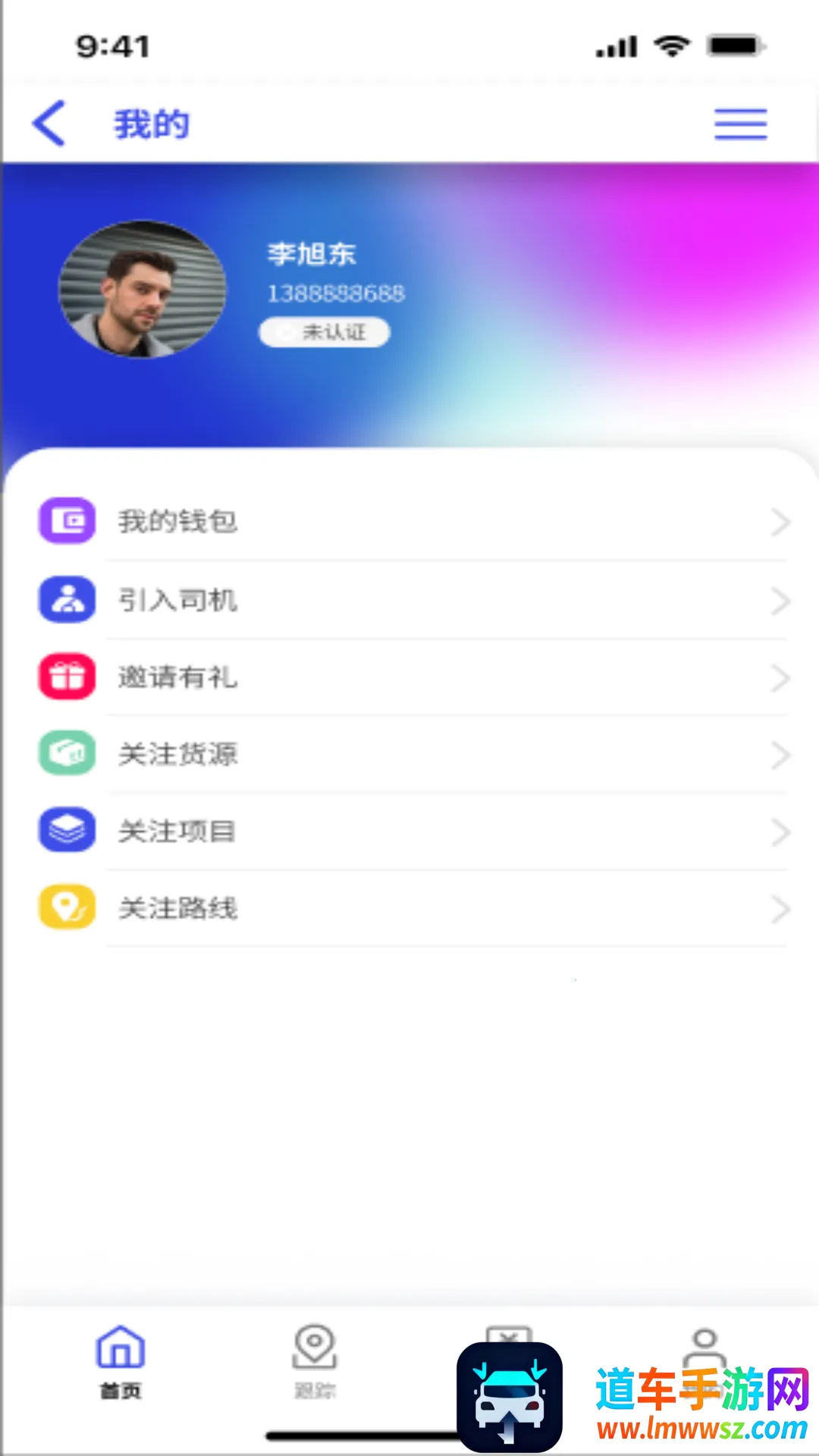Open 邀请有礼 invitation rewards
The image size is (819, 1456).
[x=409, y=676]
